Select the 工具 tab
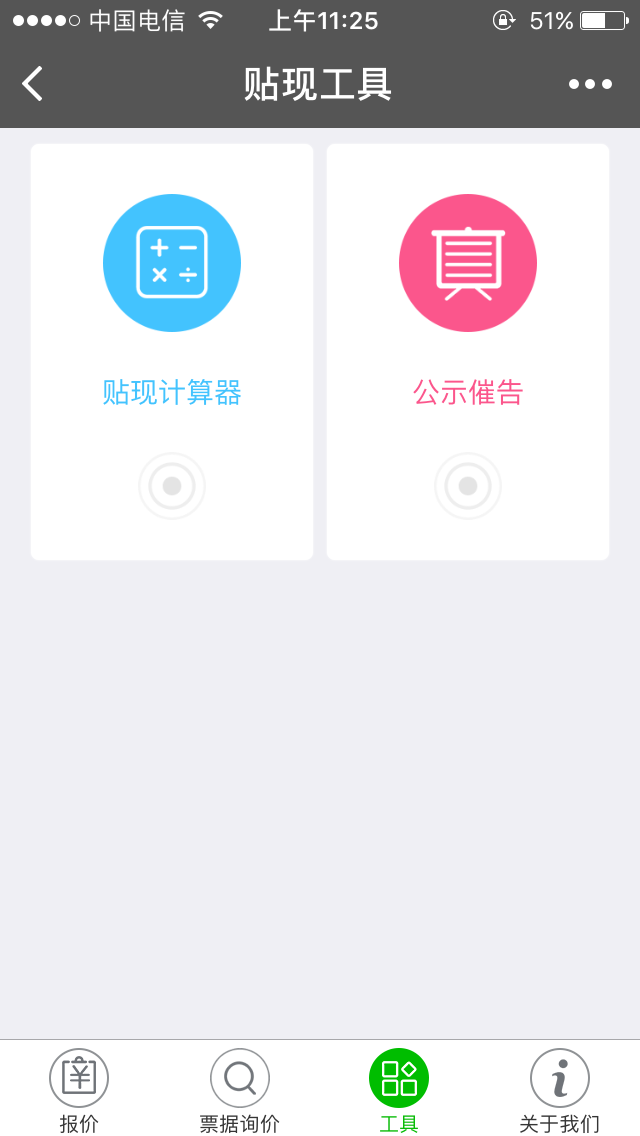Viewport: 640px width, 1136px height. point(399,1090)
